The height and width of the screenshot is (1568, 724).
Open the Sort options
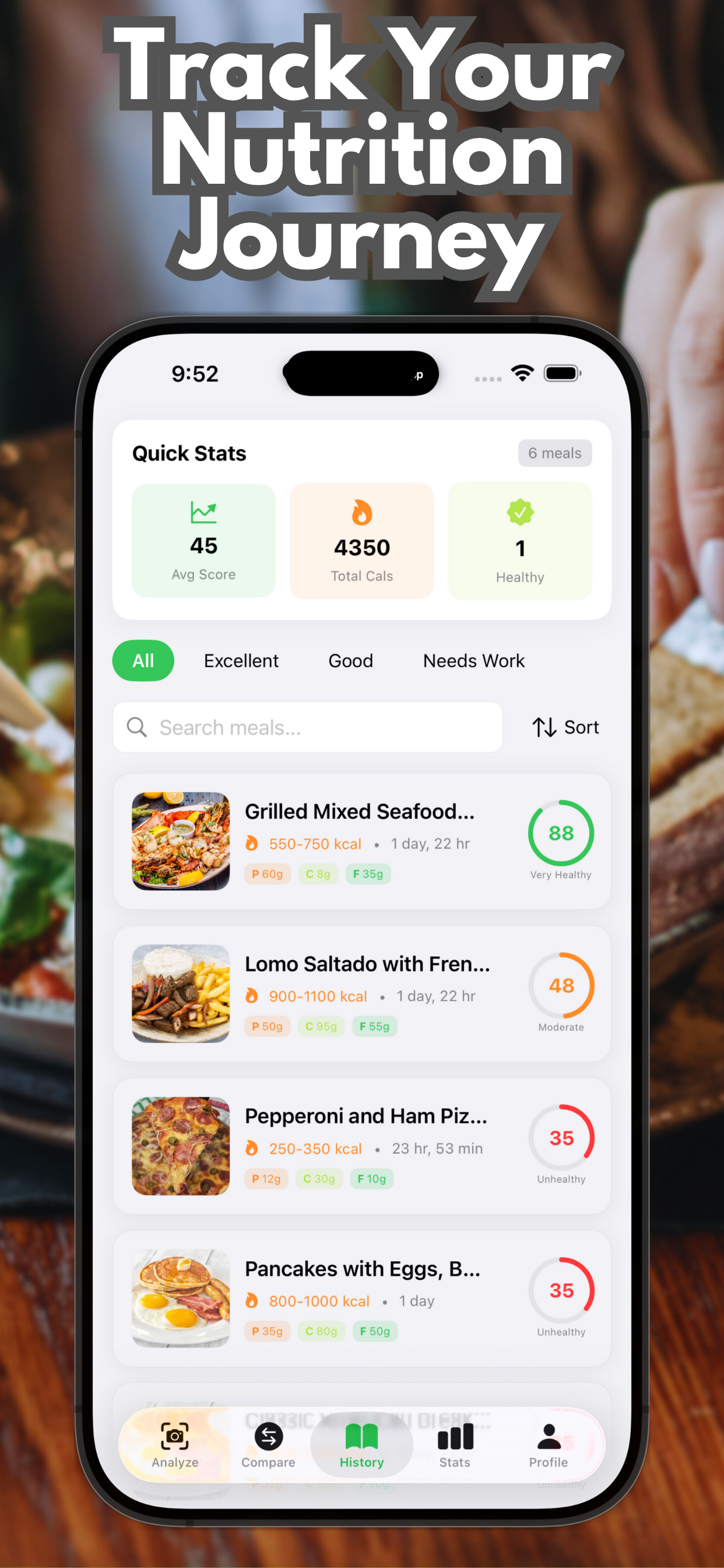[x=565, y=727]
